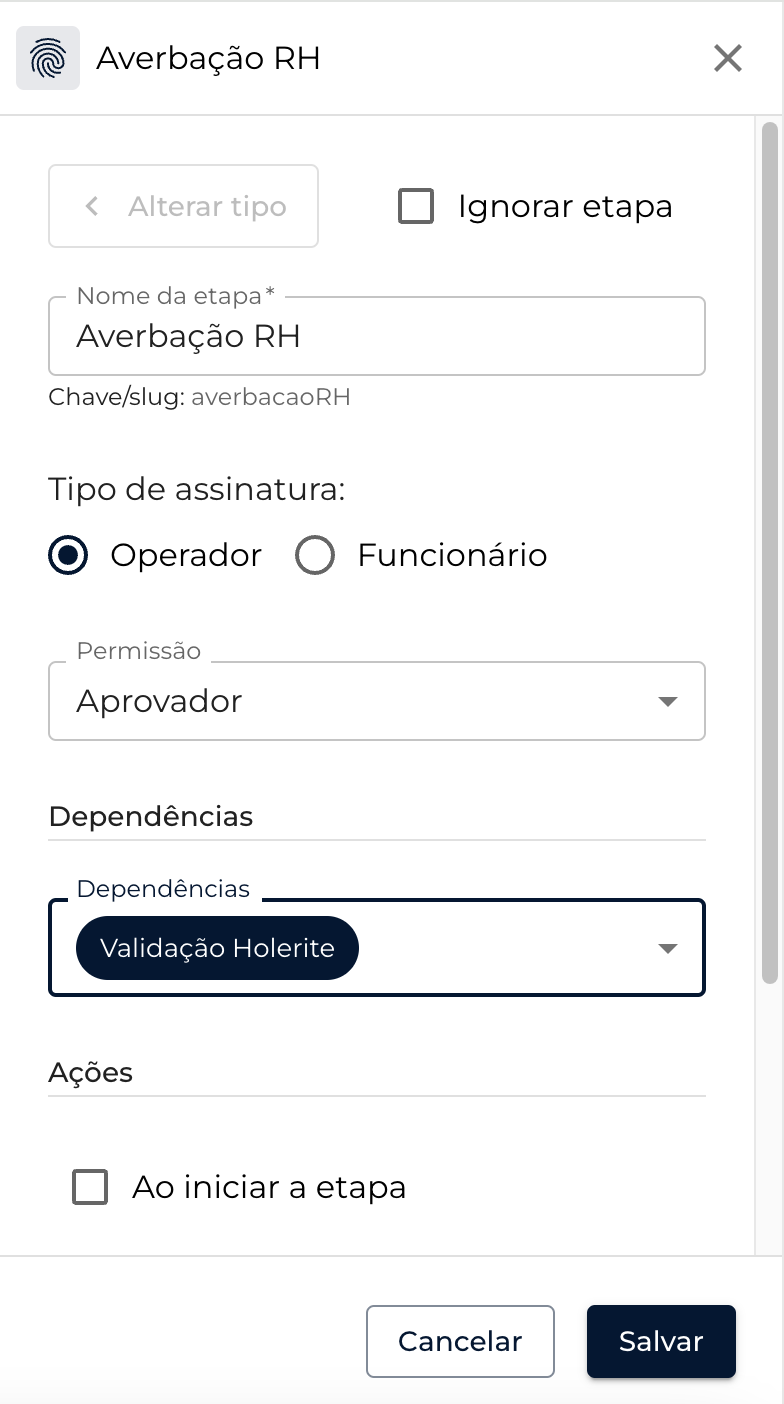The height and width of the screenshot is (1404, 784).
Task: Tap the Alterar tipo button
Action: coord(184,207)
